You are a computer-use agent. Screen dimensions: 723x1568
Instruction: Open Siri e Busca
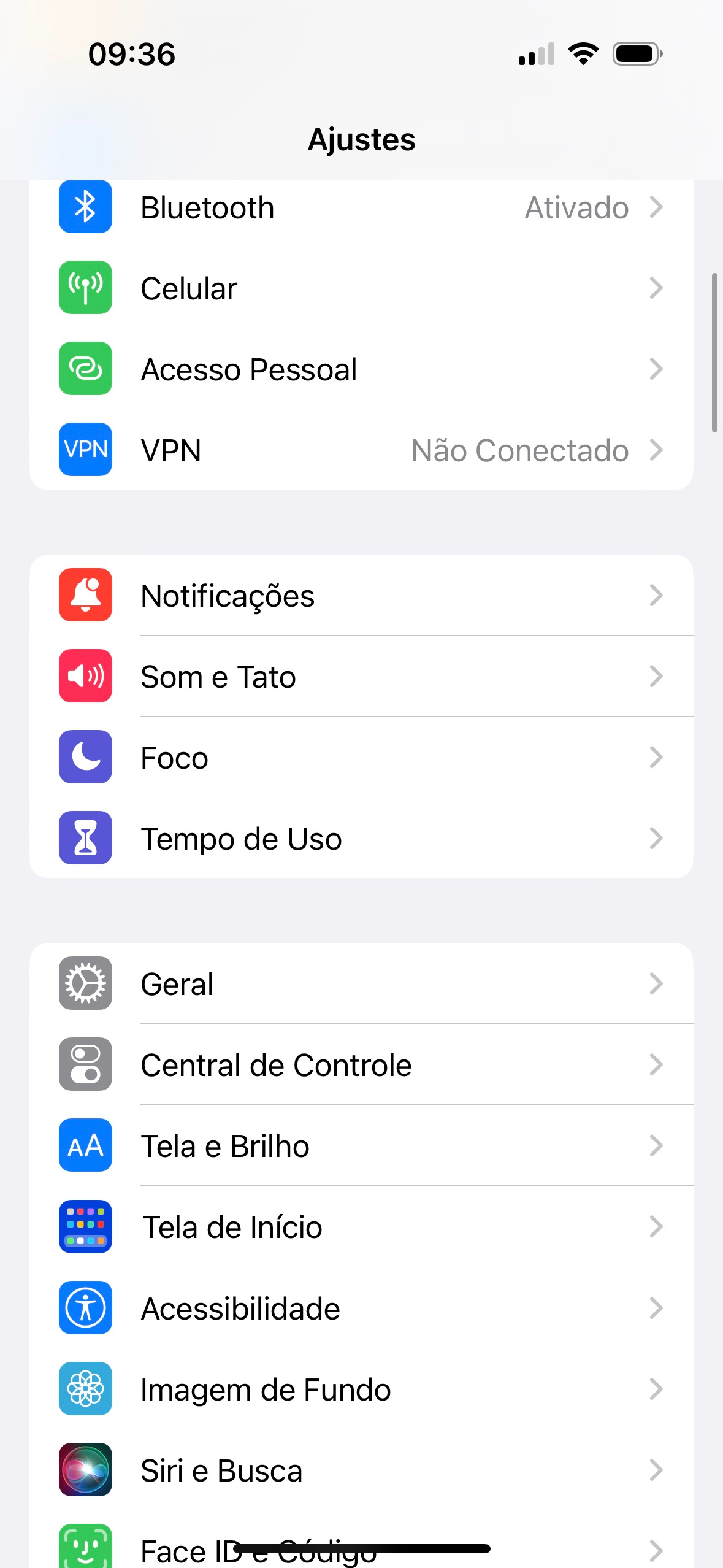pyautogui.click(x=361, y=1470)
